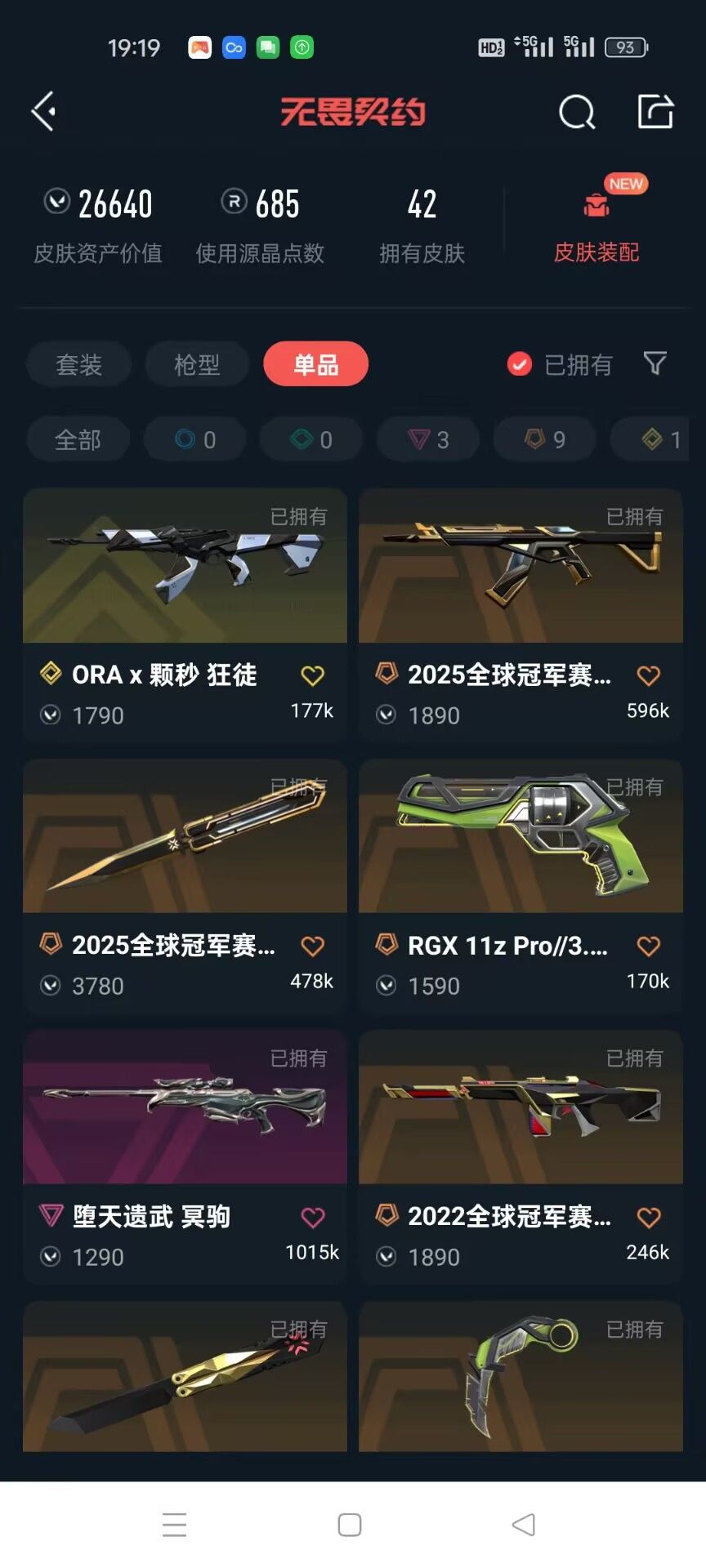This screenshot has width=706, height=1568.
Task: Select the 单品 tab
Action: 315,364
